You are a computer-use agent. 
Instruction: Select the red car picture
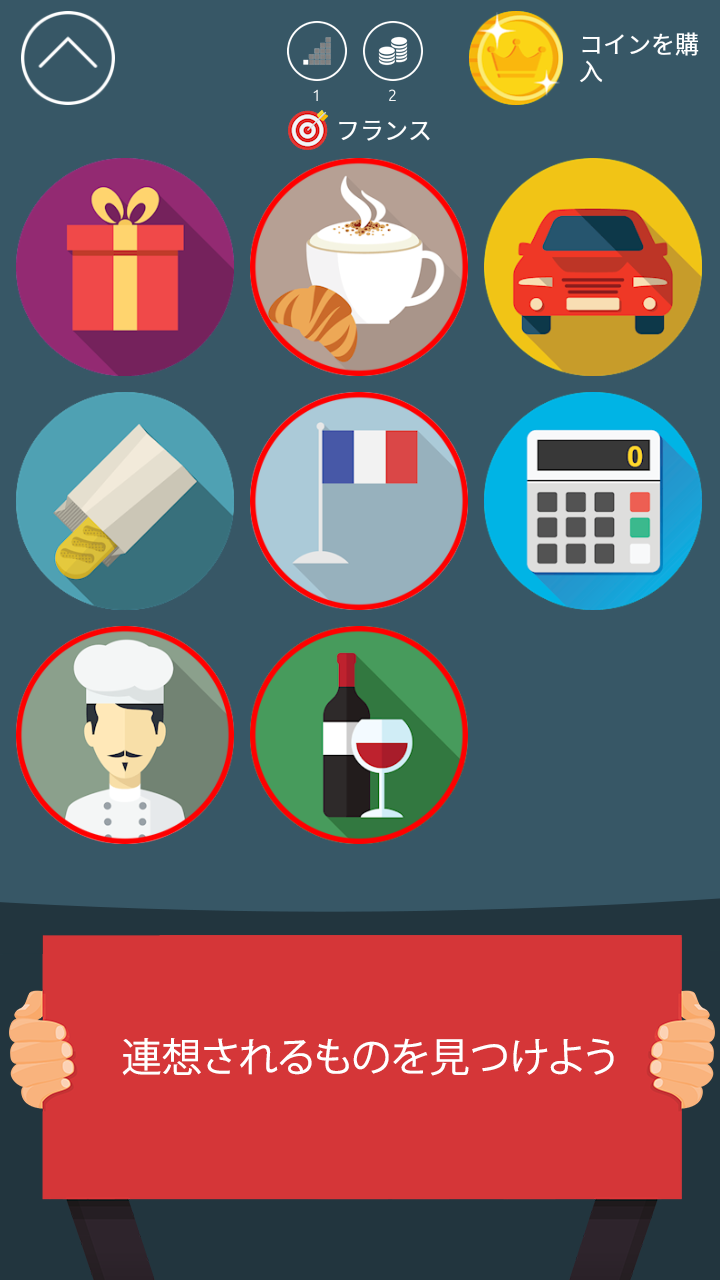[593, 267]
